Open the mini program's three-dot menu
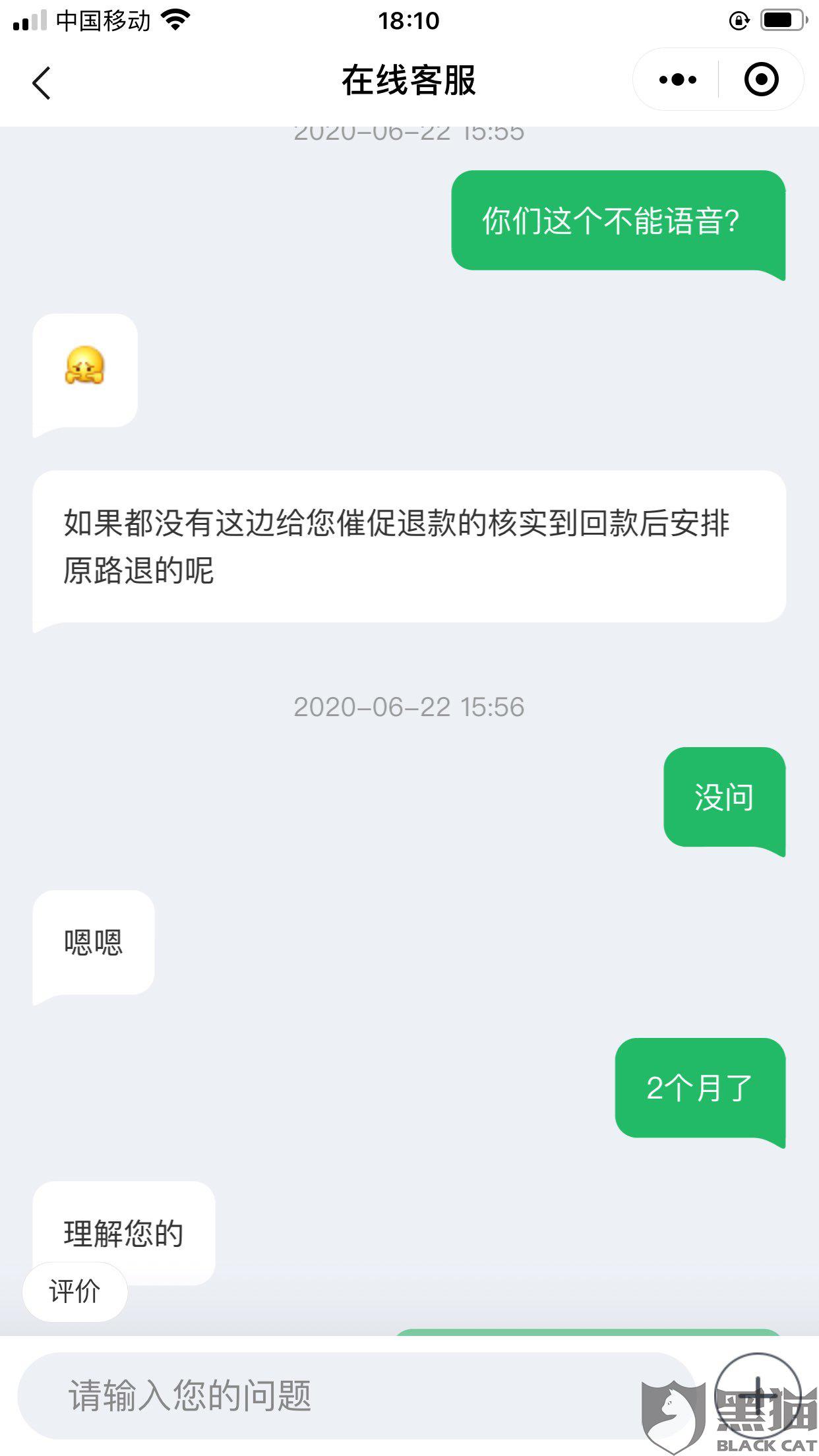The height and width of the screenshot is (1456, 819). tap(677, 80)
